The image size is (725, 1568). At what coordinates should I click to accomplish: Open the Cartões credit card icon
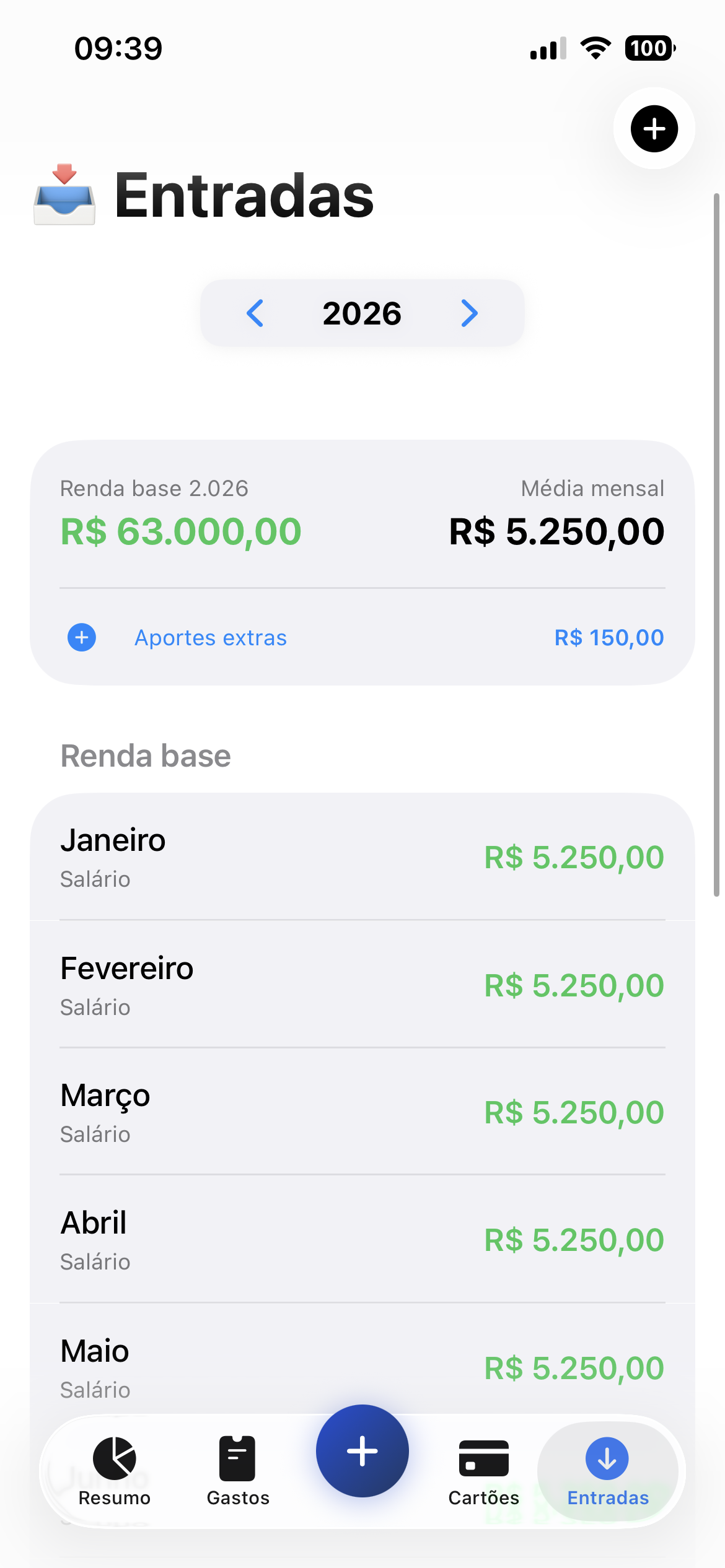(483, 1459)
